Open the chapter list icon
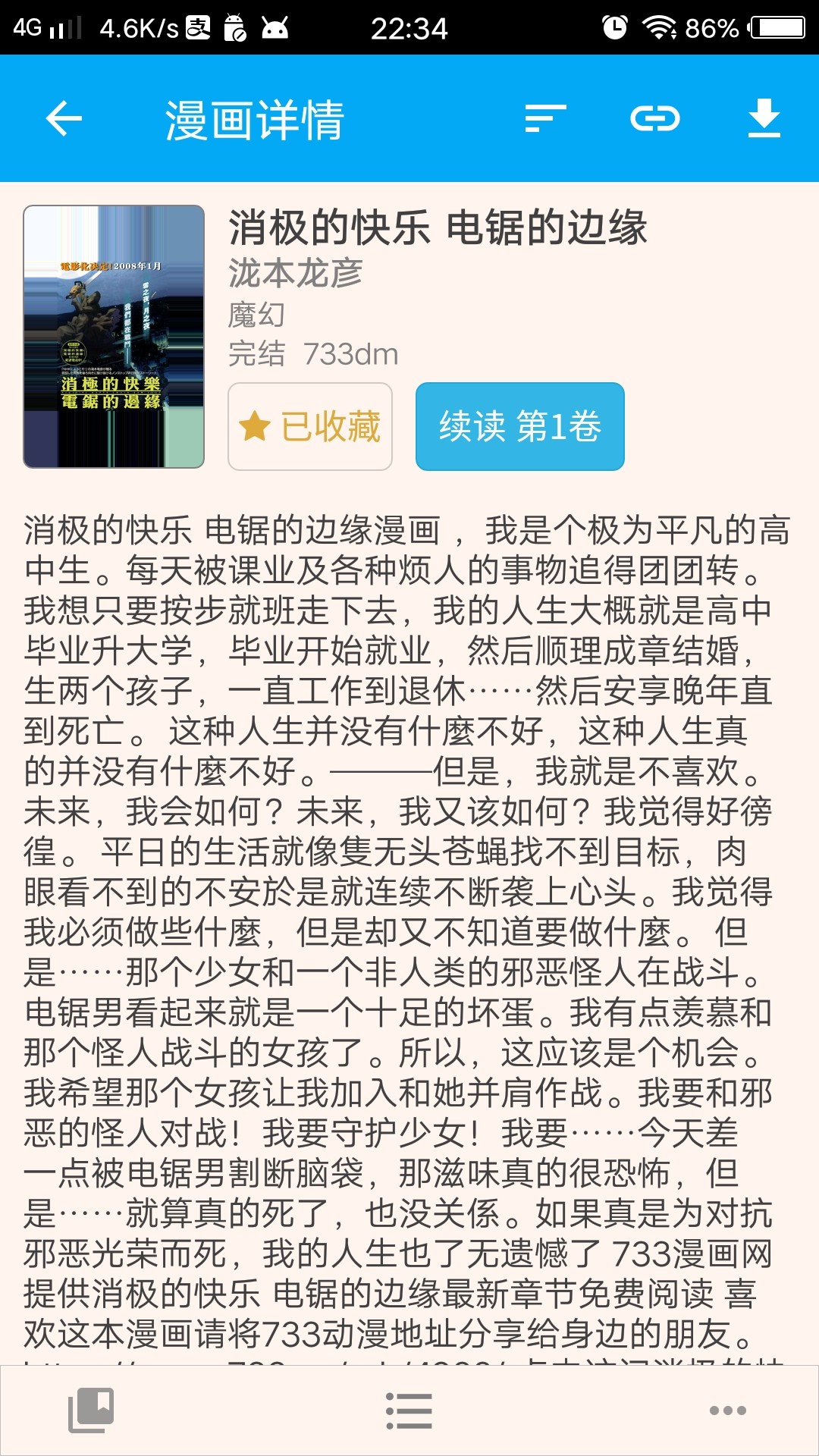Viewport: 819px width, 1456px height. tap(409, 1410)
